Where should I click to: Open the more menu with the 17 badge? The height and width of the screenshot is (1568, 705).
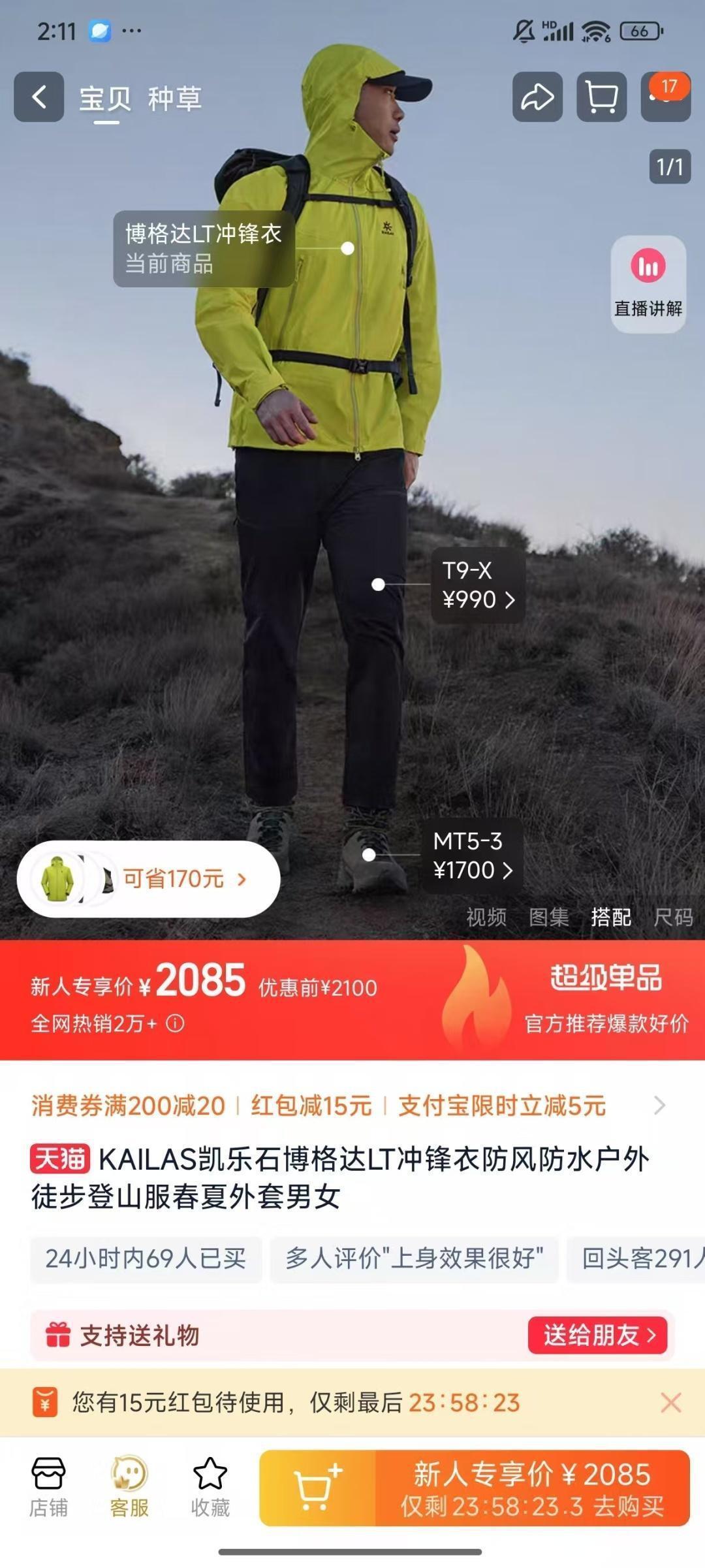[665, 97]
